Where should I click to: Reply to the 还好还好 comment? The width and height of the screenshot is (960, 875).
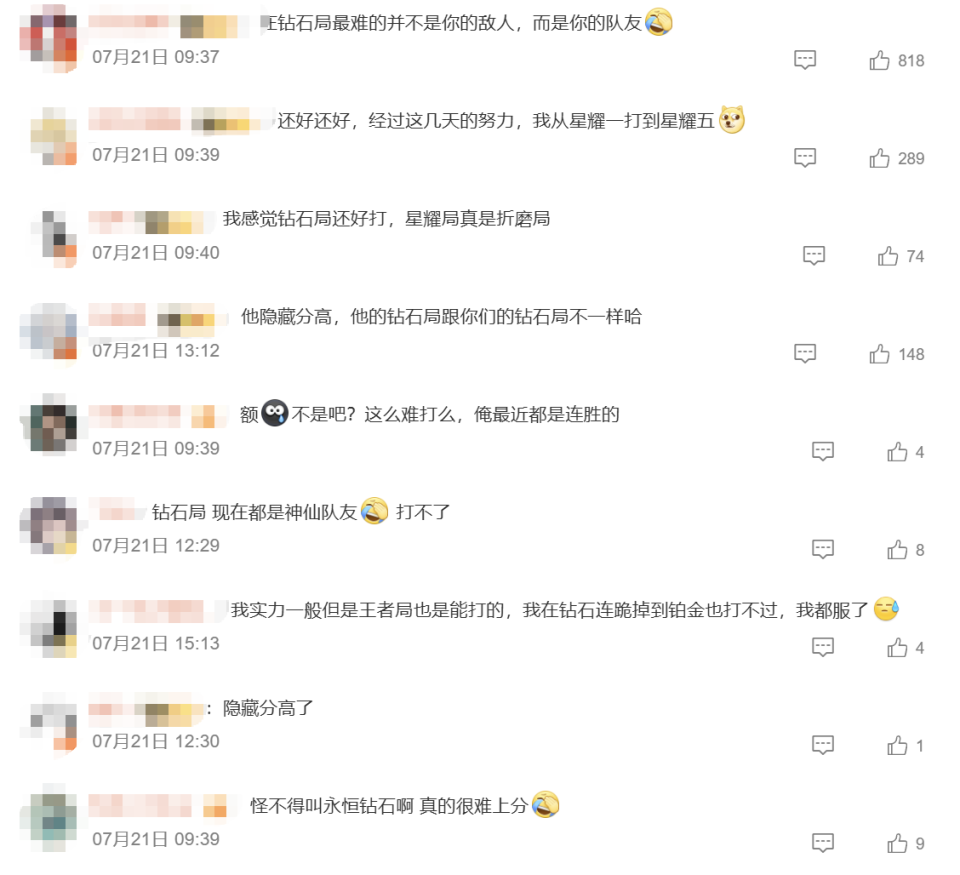tap(805, 158)
